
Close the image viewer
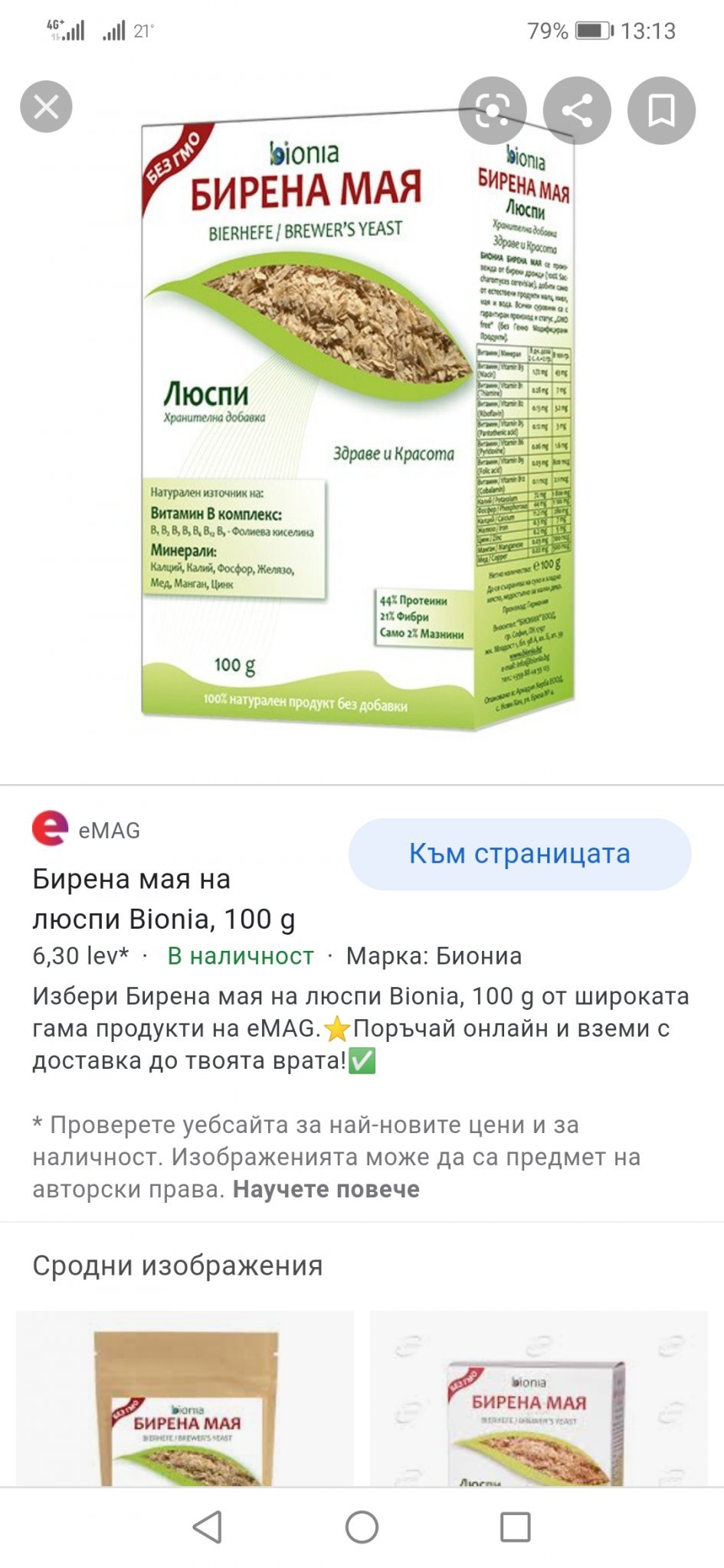tap(46, 107)
